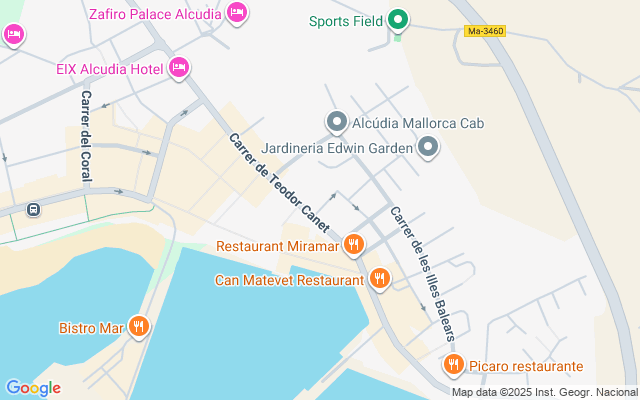Select the bus stop icon on the map
This screenshot has width=640, height=400.
click(x=33, y=210)
